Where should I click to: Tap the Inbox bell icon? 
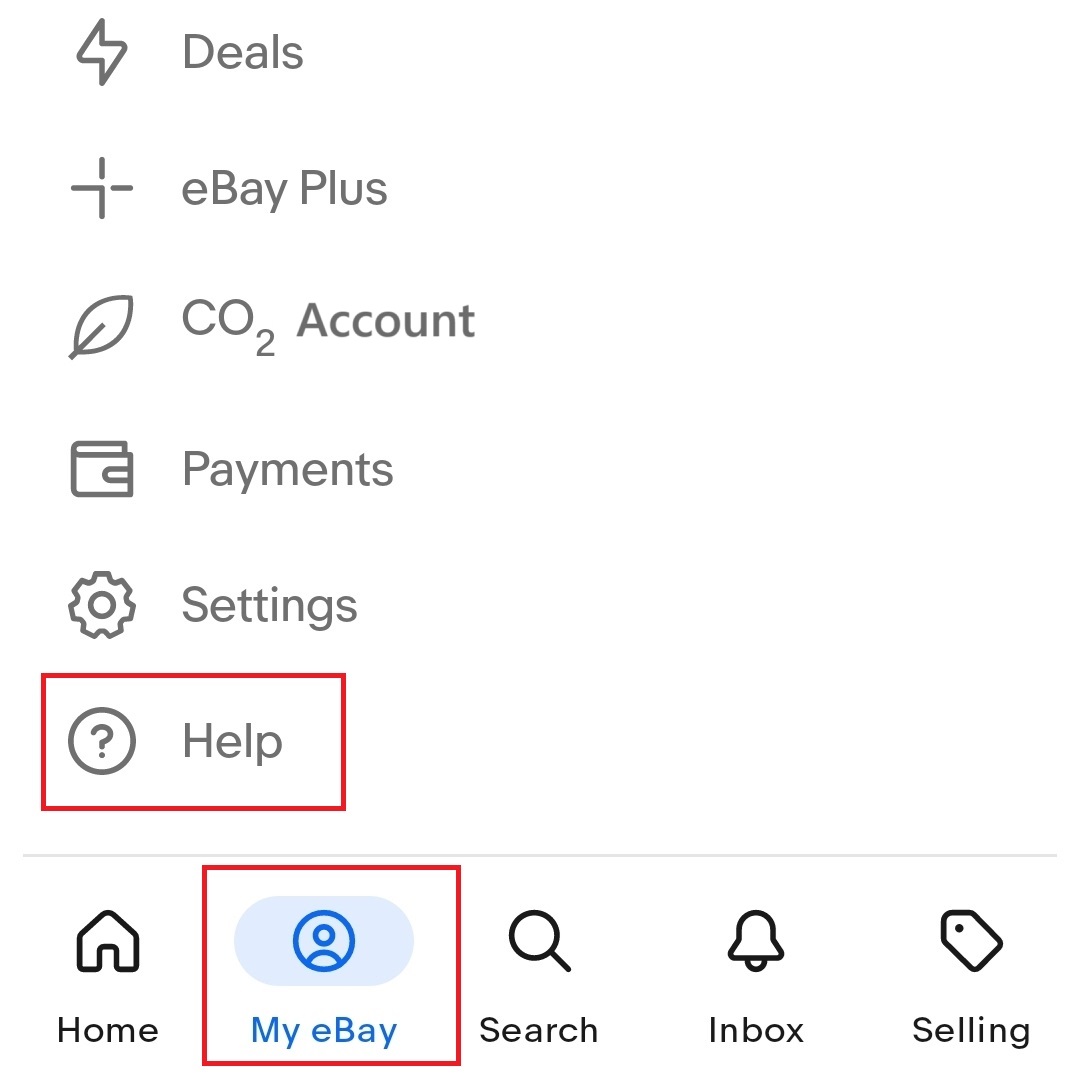coord(755,940)
